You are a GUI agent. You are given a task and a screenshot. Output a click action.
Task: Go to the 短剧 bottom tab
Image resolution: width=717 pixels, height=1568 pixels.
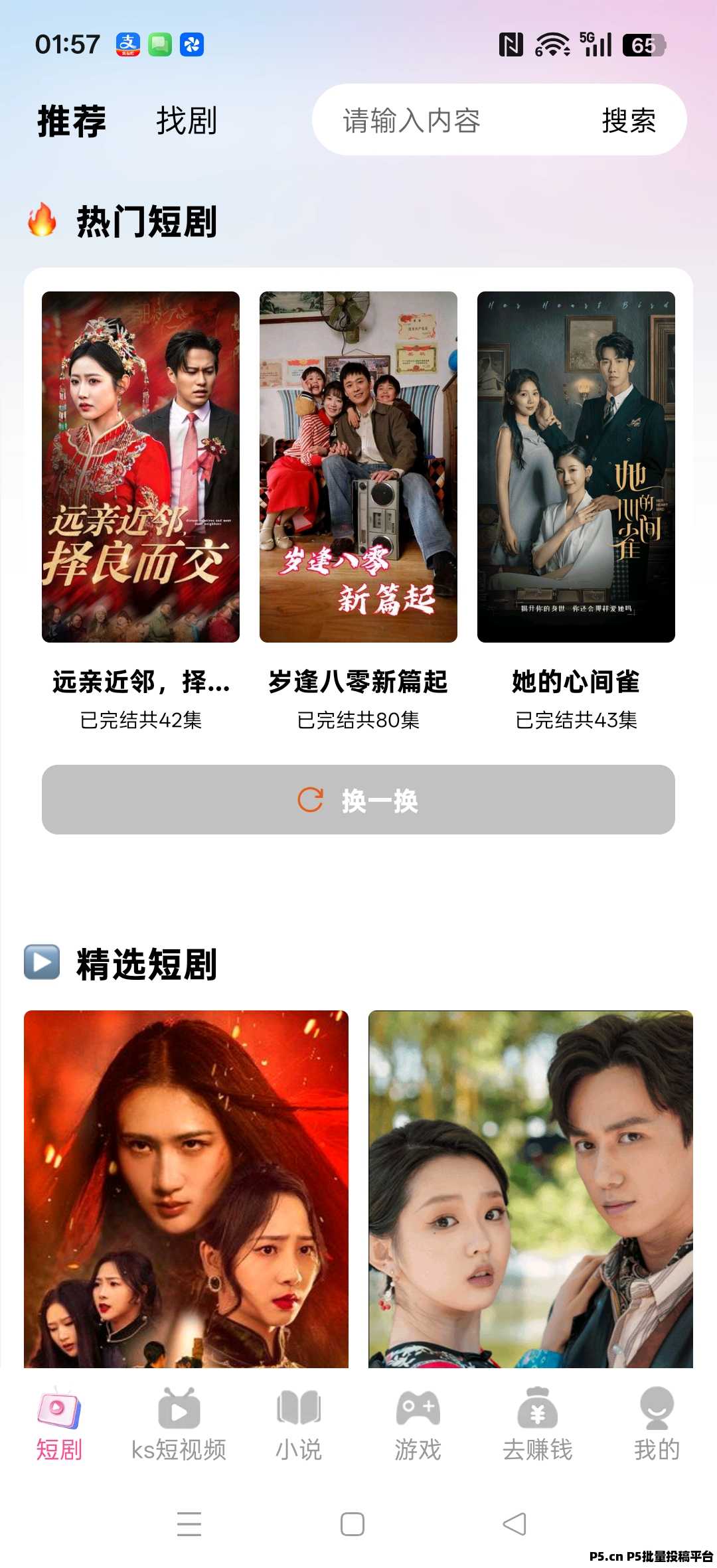point(59,1424)
